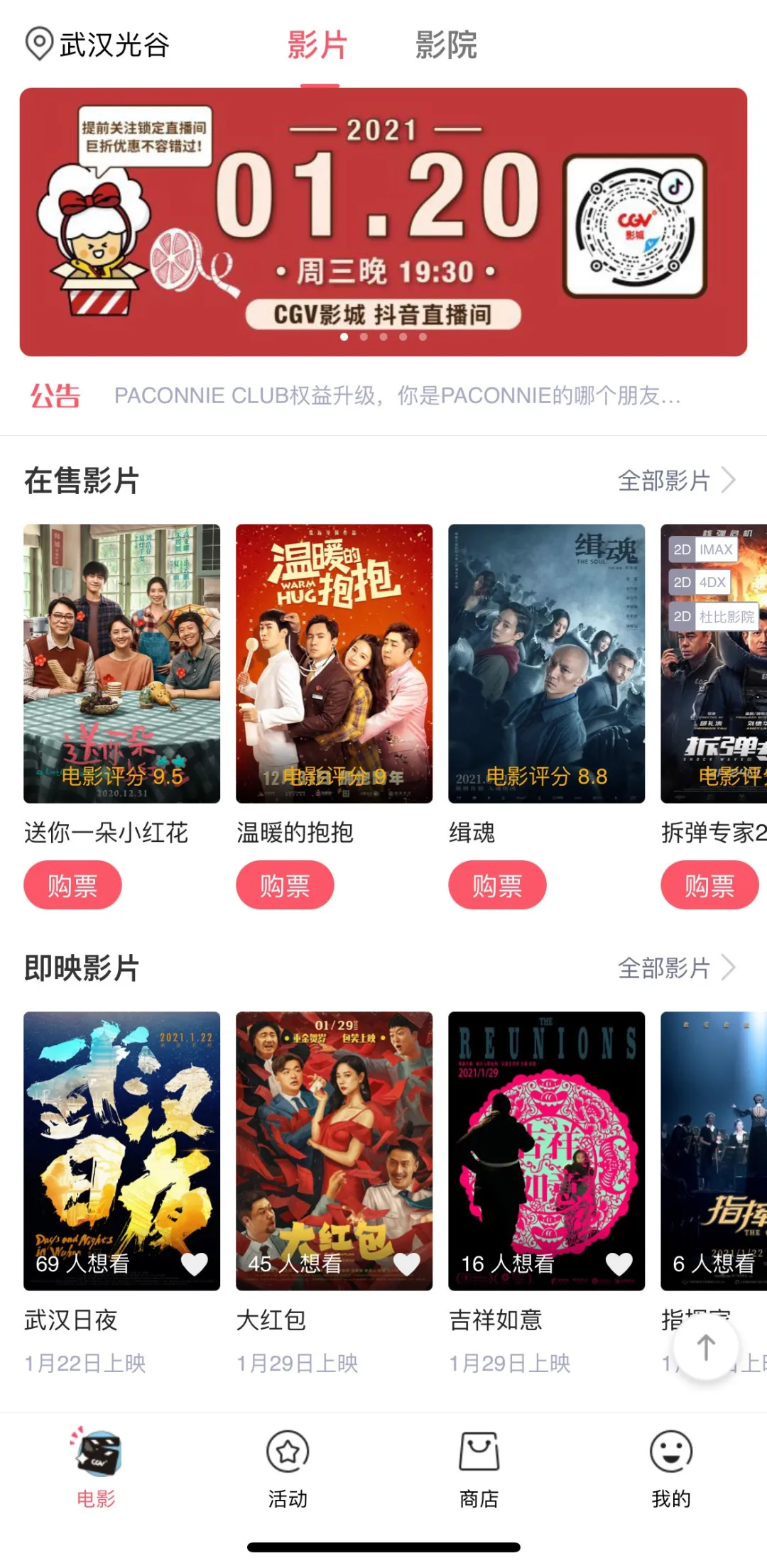Mark 大红包 as want-to-watch
767x1568 pixels.
pyautogui.click(x=407, y=1263)
